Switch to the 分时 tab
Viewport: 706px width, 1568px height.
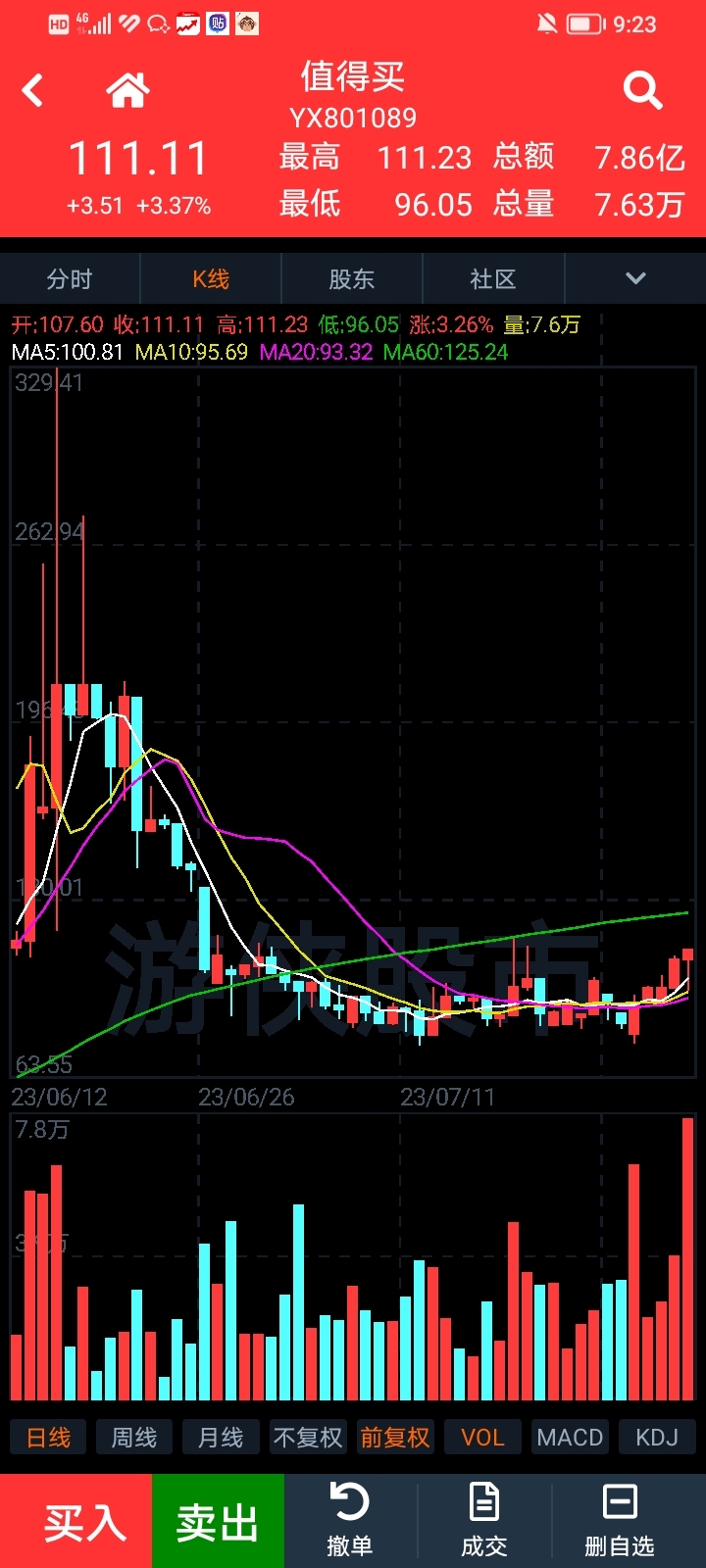pyautogui.click(x=70, y=279)
